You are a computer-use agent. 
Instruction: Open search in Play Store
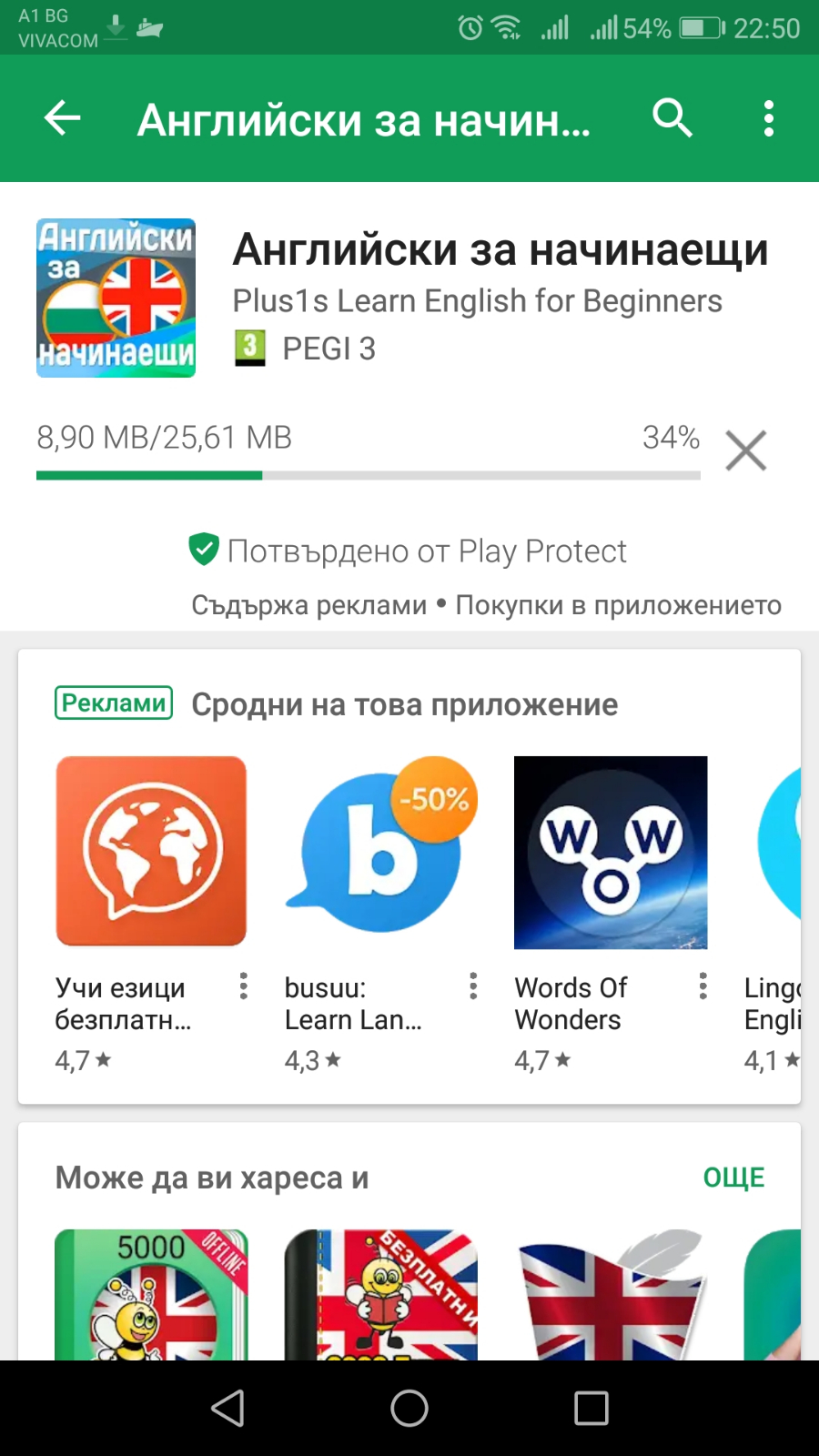click(672, 118)
